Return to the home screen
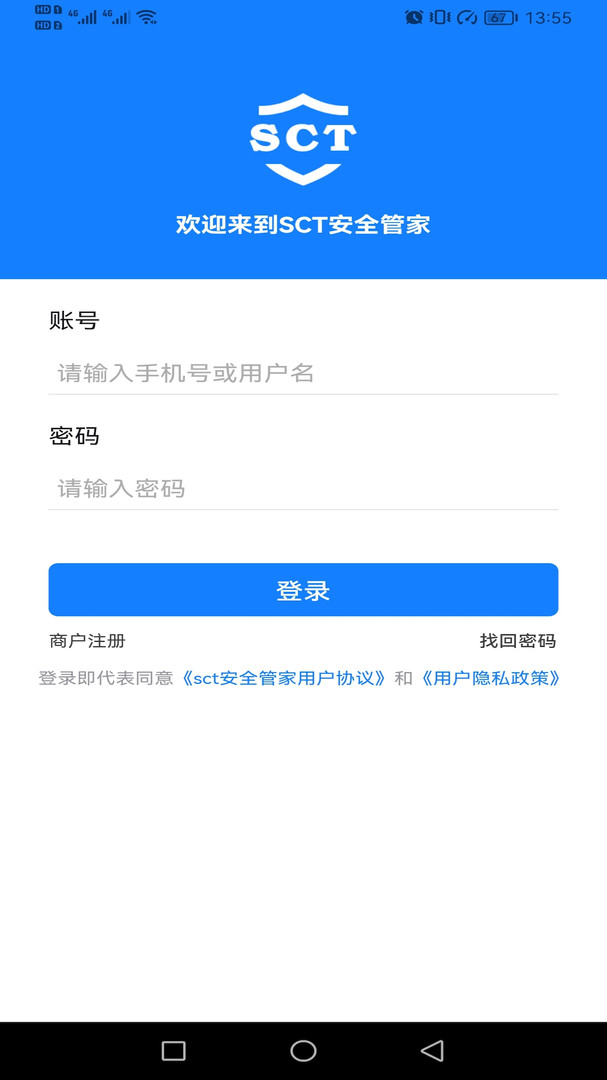 [303, 1050]
